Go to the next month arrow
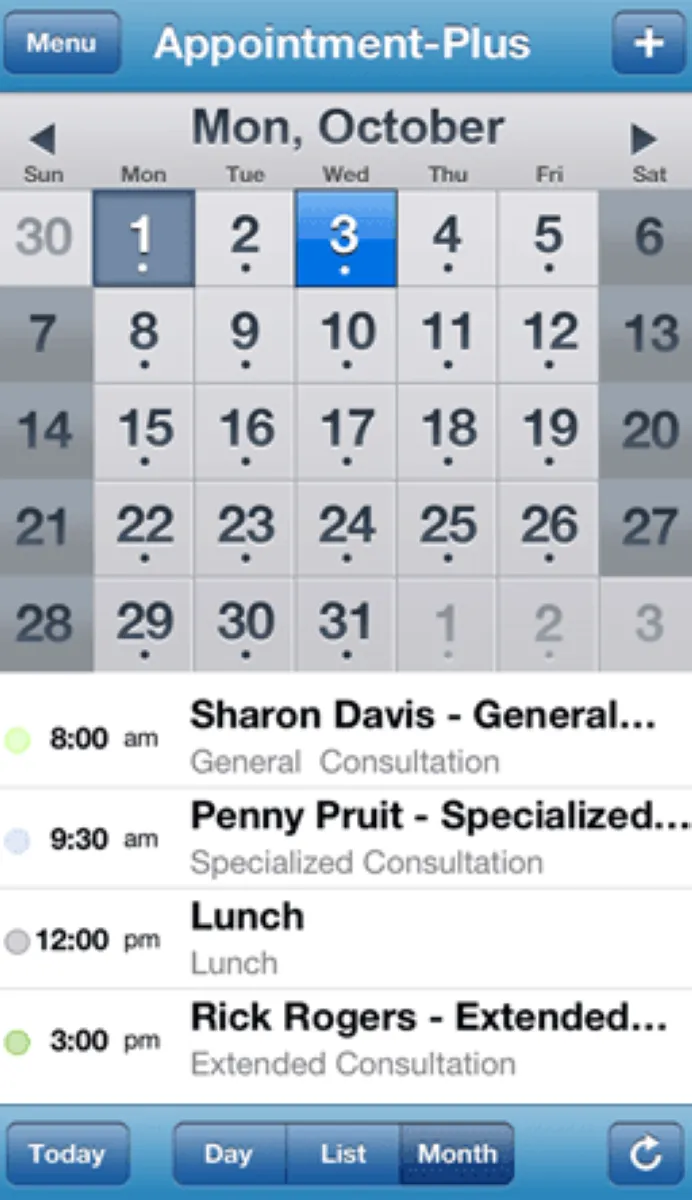 [x=645, y=139]
